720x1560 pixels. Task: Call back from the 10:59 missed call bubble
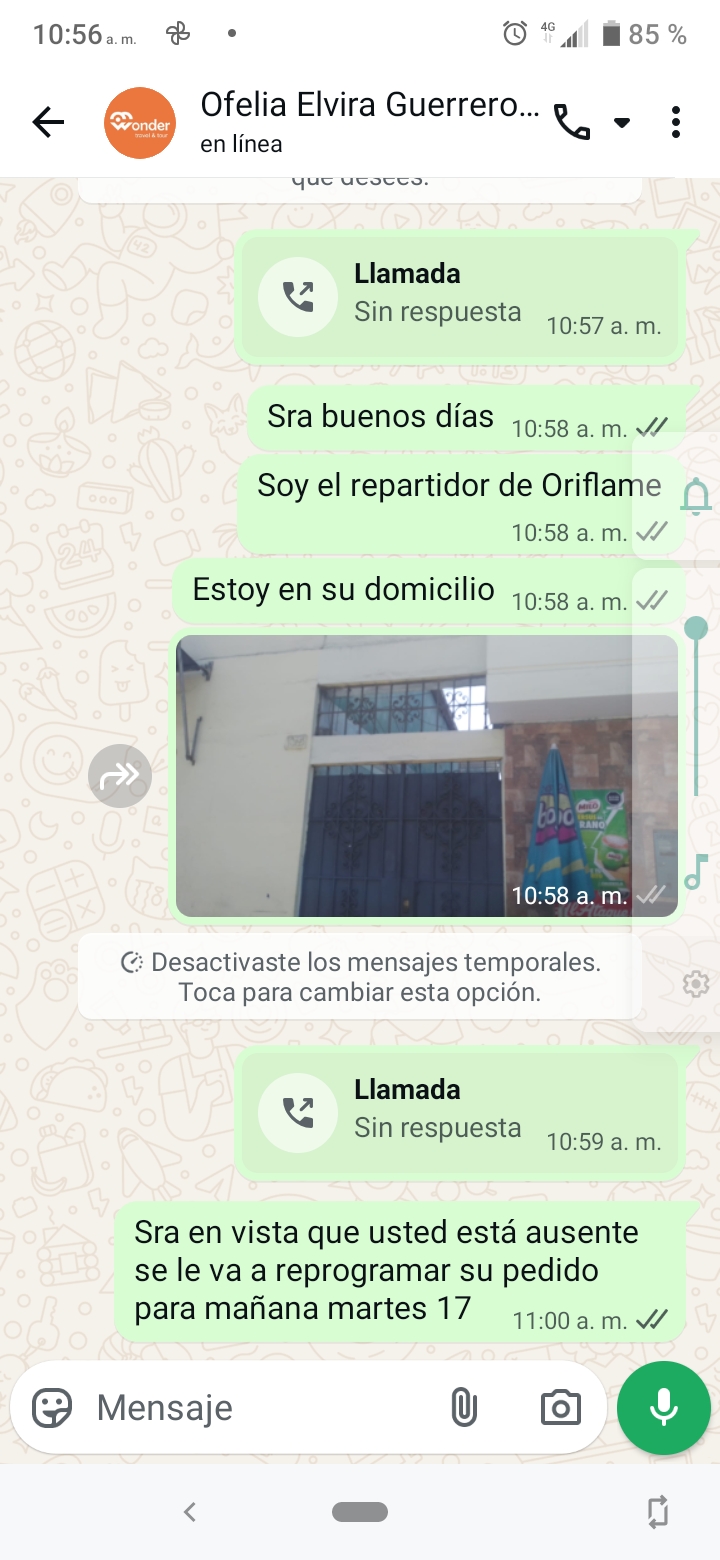point(298,1112)
